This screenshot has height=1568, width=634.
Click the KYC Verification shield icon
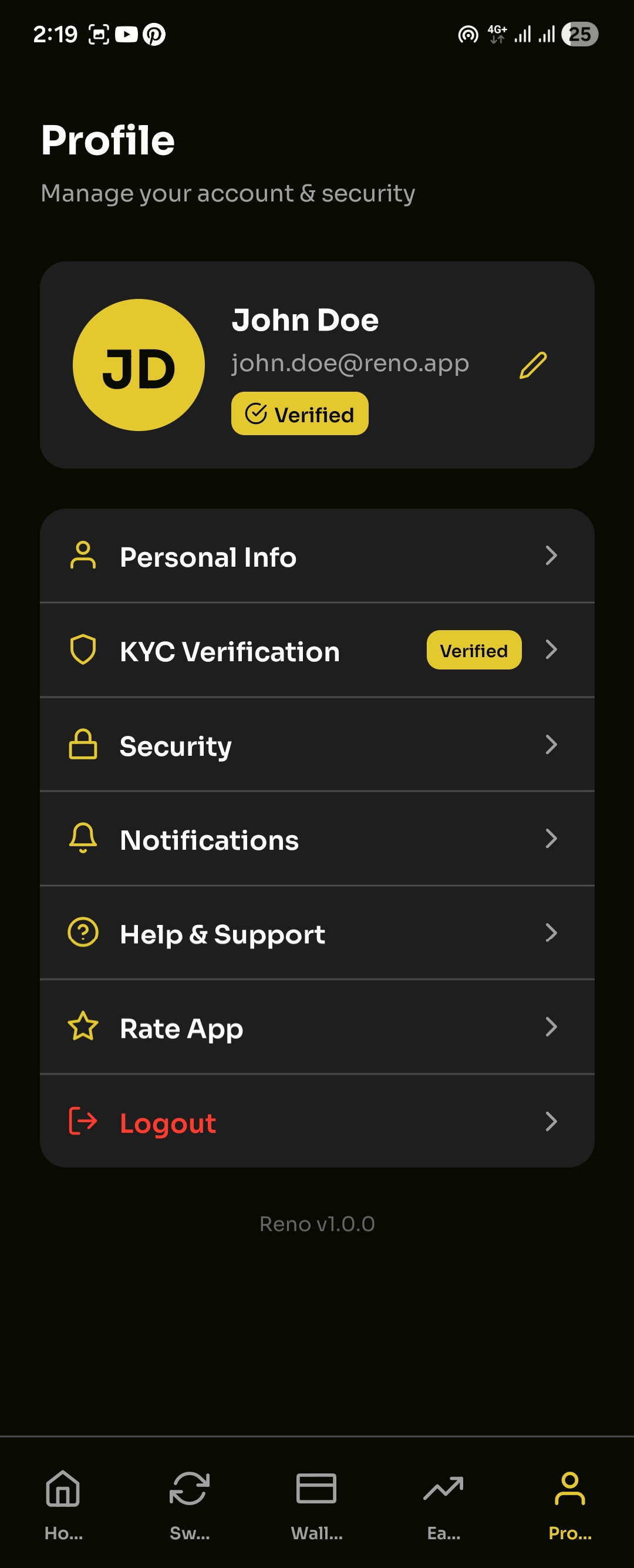(83, 650)
